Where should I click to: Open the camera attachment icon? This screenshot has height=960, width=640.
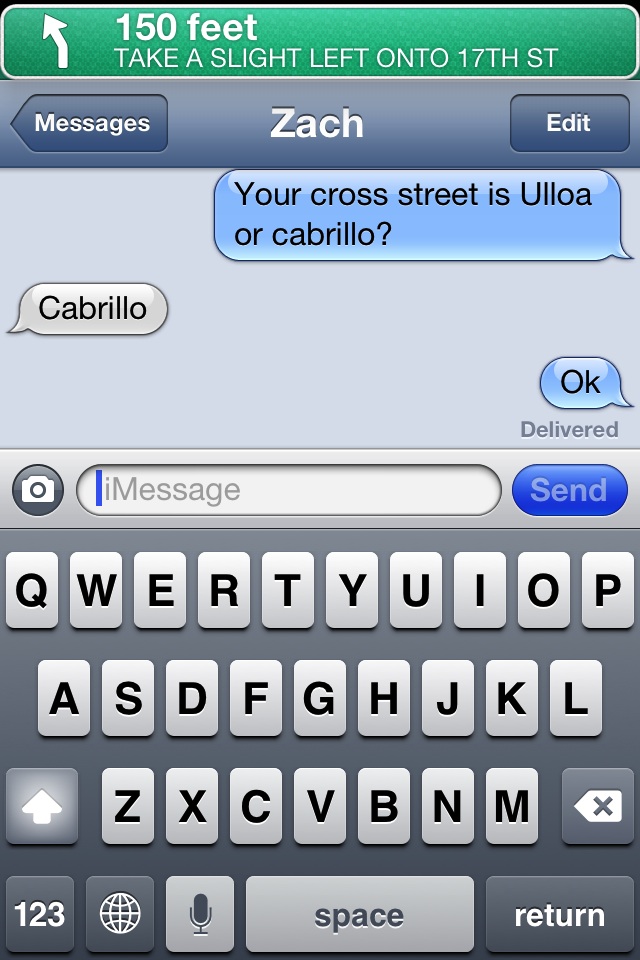[x=38, y=490]
